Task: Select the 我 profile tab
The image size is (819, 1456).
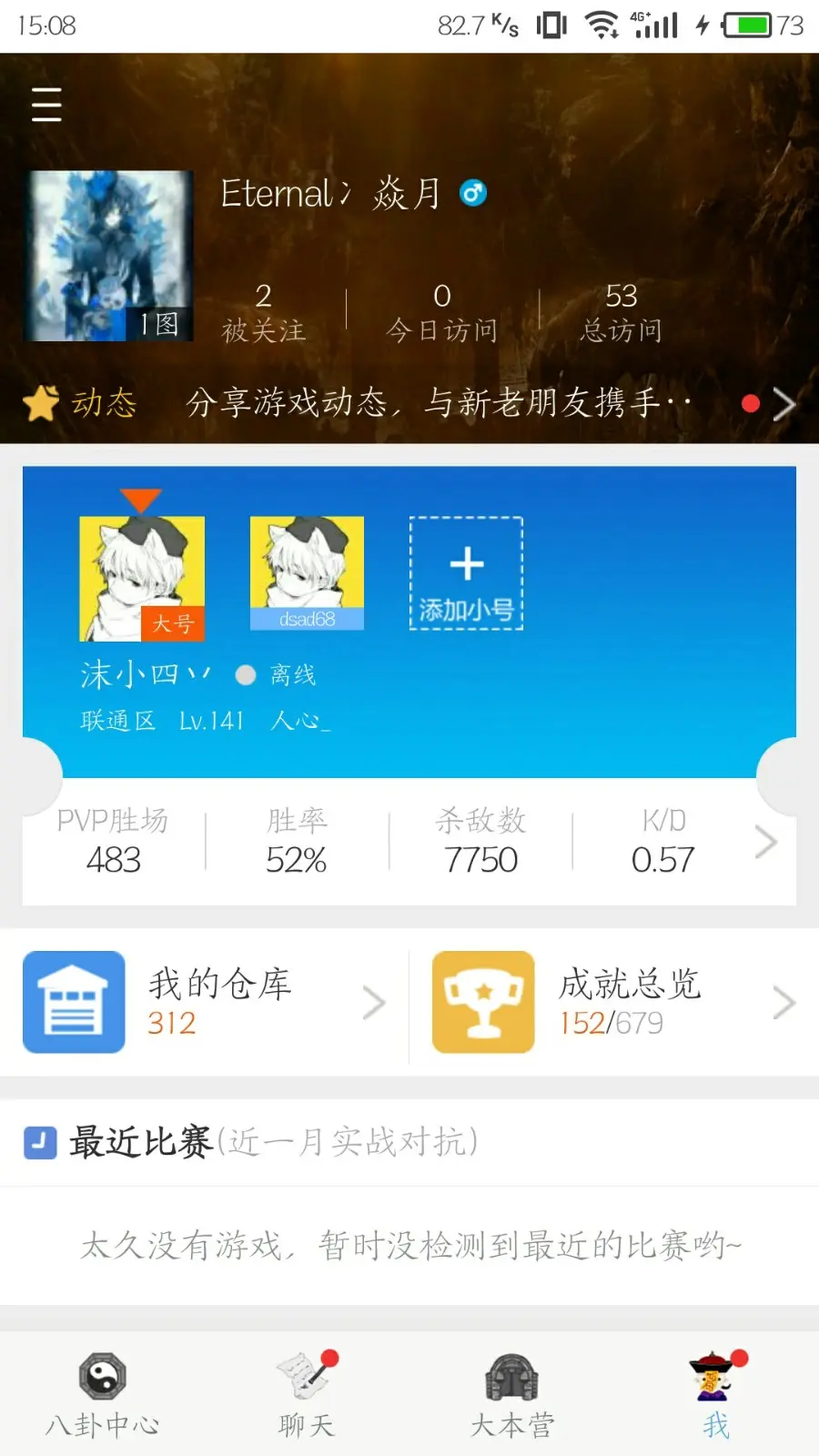Action: (716, 1394)
